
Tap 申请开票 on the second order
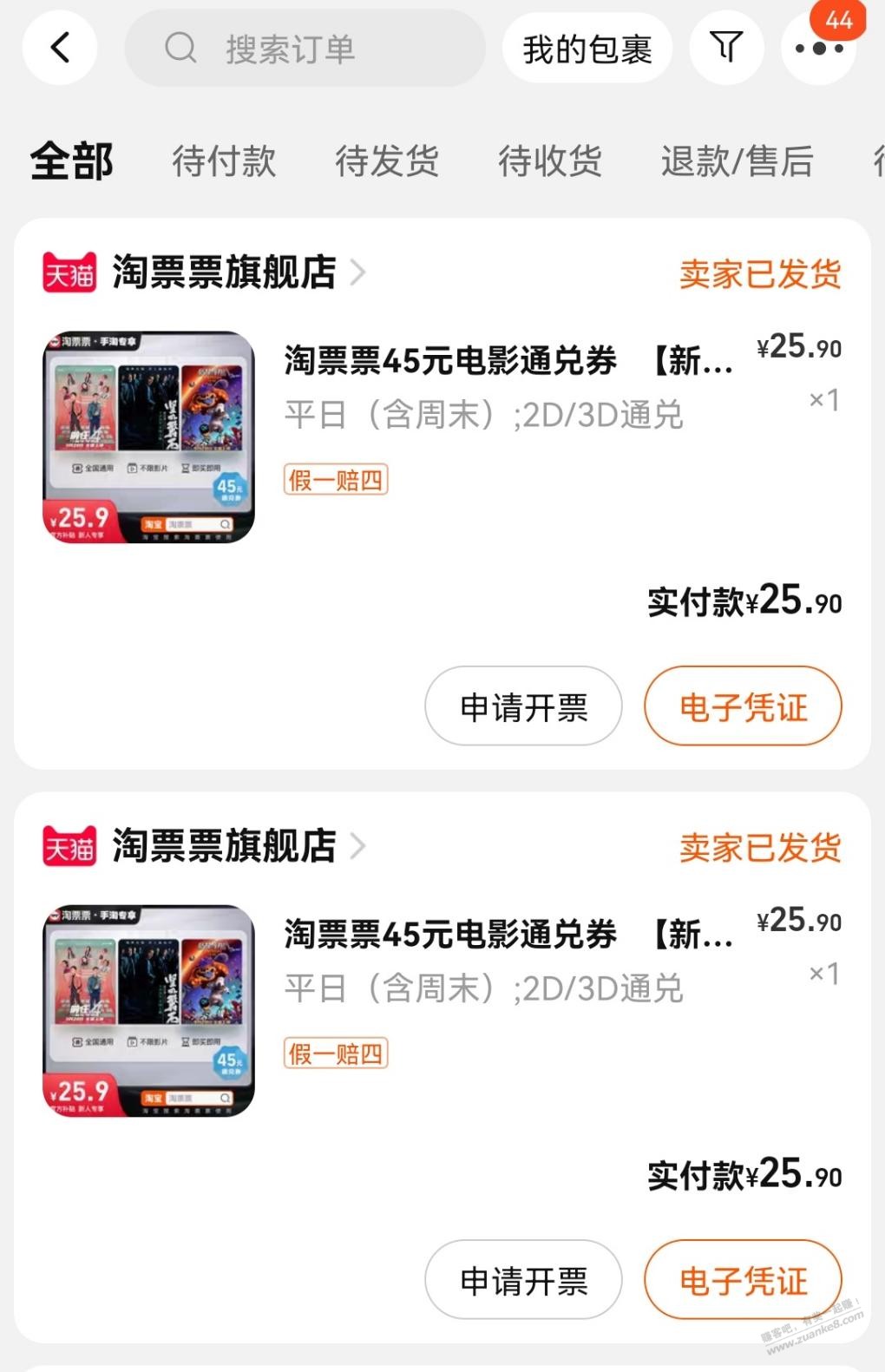coord(523,1280)
